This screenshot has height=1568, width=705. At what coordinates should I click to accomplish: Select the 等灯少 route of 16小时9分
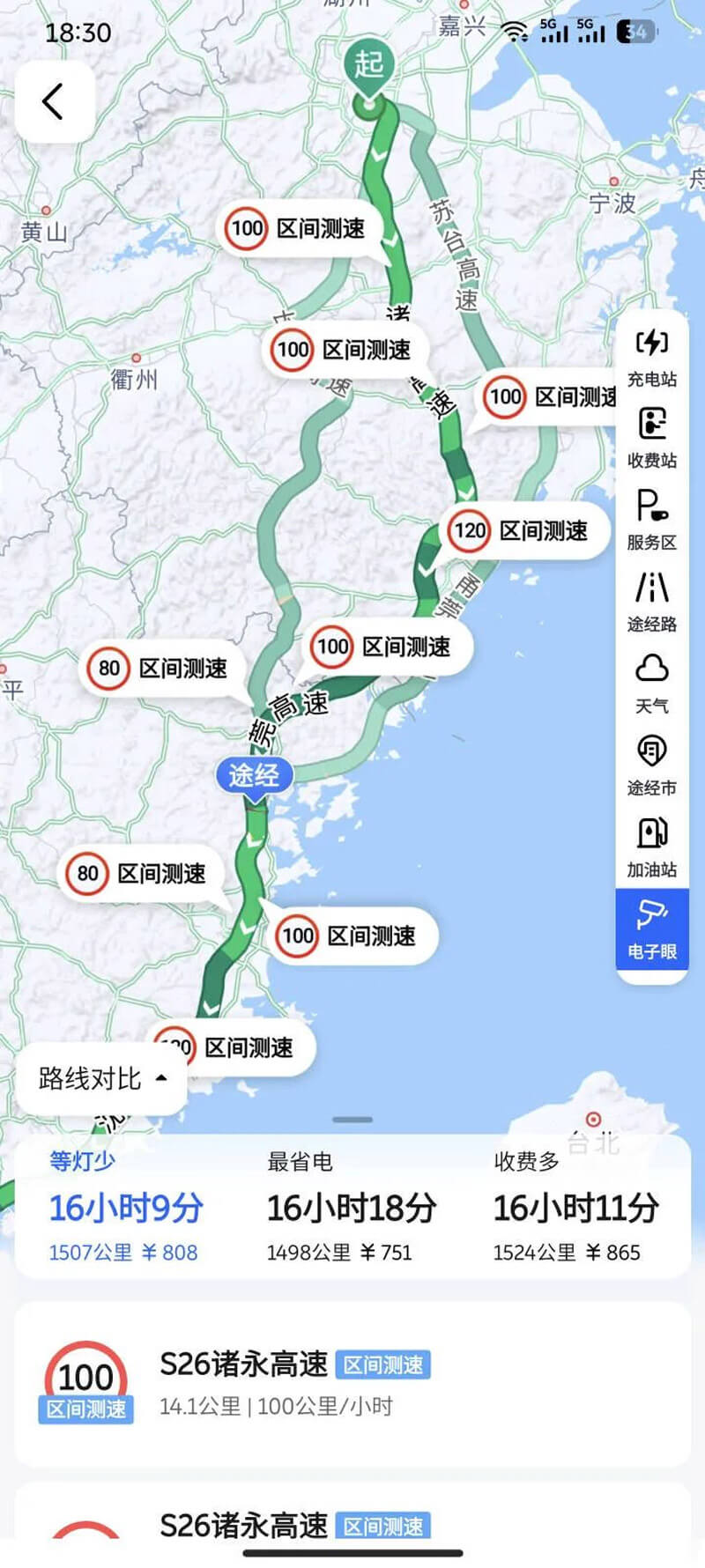(125, 1207)
